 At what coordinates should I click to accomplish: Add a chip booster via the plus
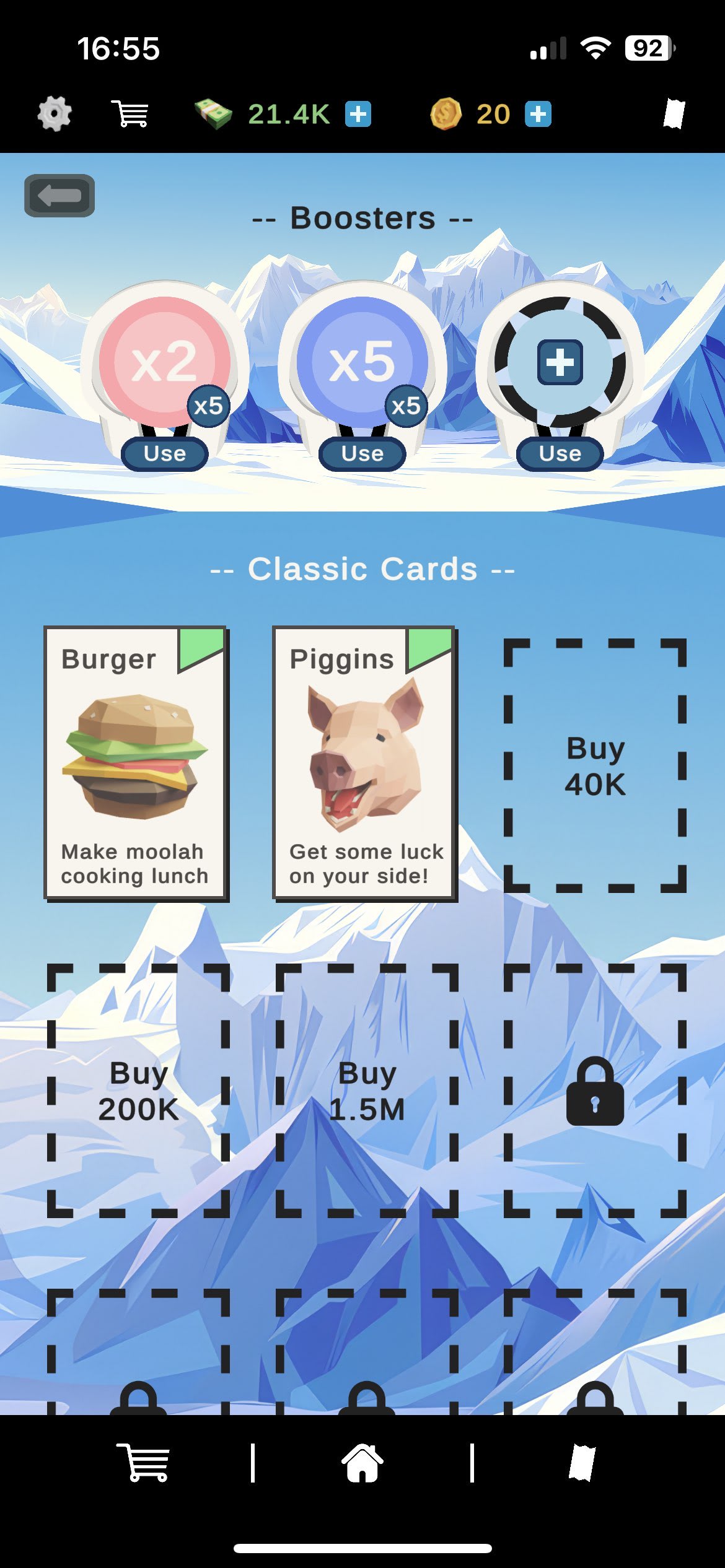(560, 362)
